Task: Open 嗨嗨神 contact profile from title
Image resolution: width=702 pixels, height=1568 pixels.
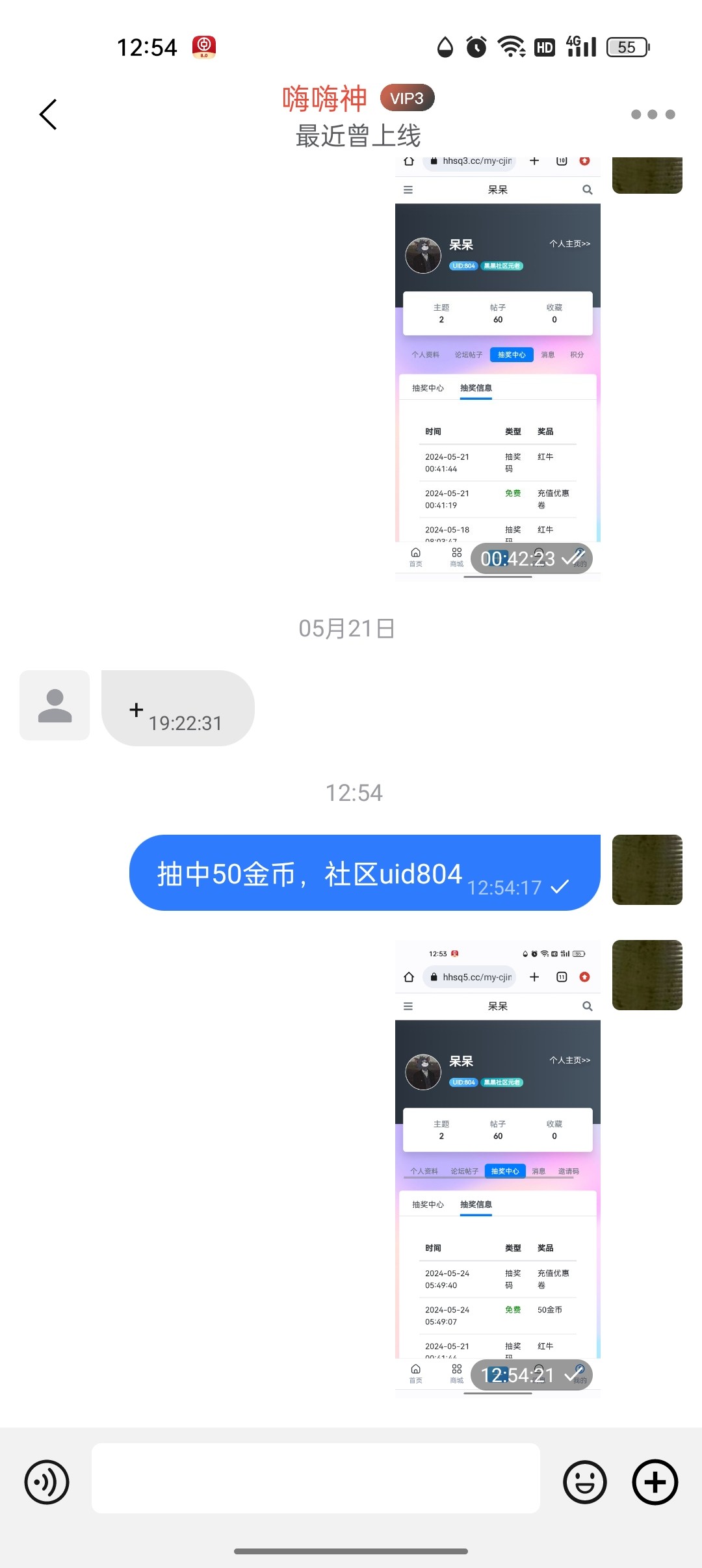Action: [325, 99]
